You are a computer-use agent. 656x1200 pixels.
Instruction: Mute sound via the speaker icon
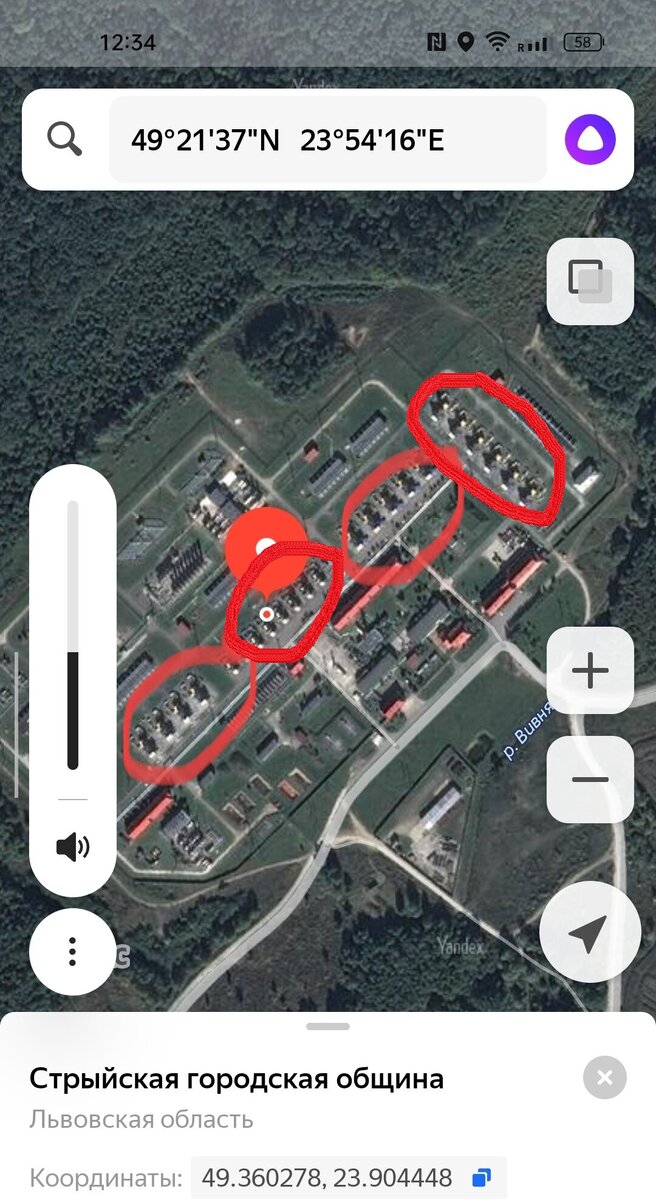tap(72, 848)
